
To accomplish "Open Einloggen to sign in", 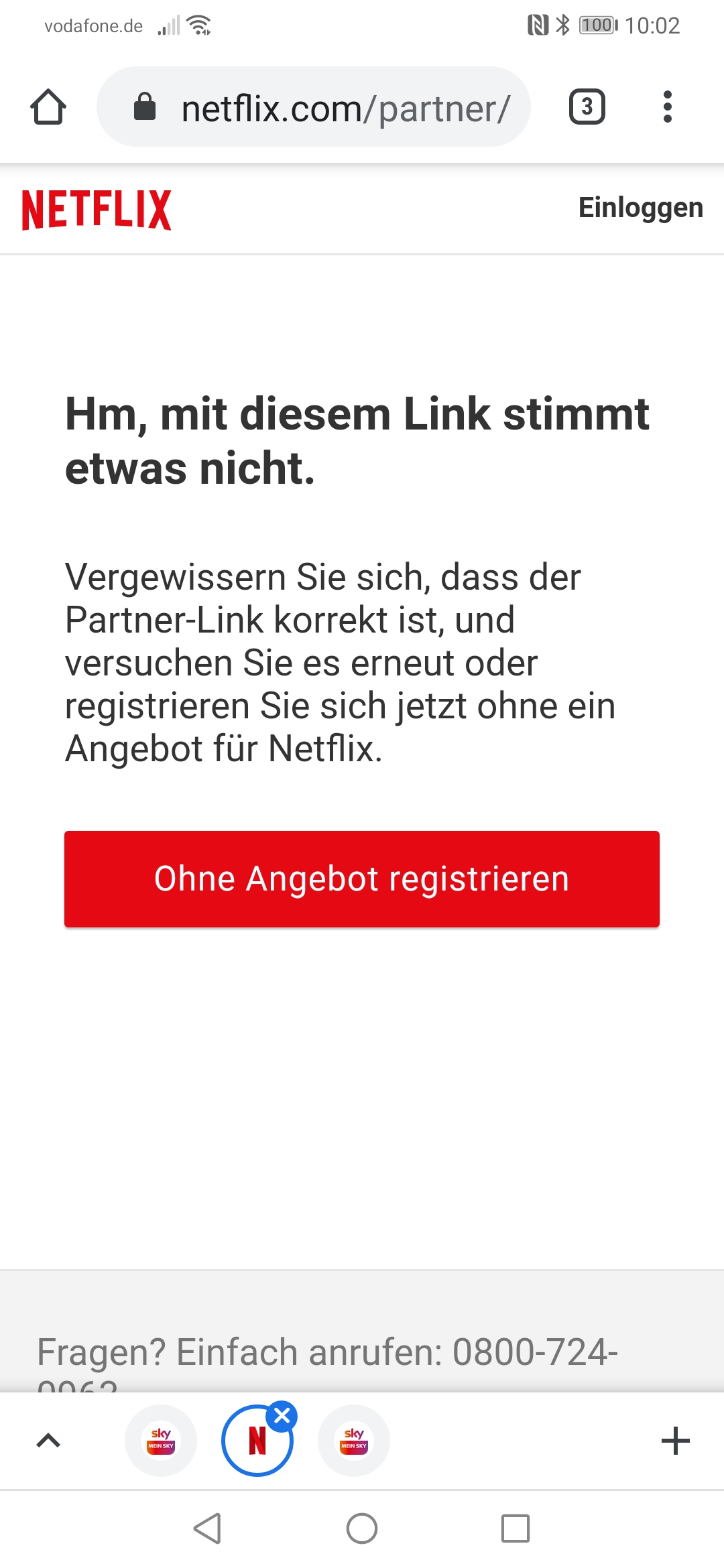I will [x=640, y=208].
